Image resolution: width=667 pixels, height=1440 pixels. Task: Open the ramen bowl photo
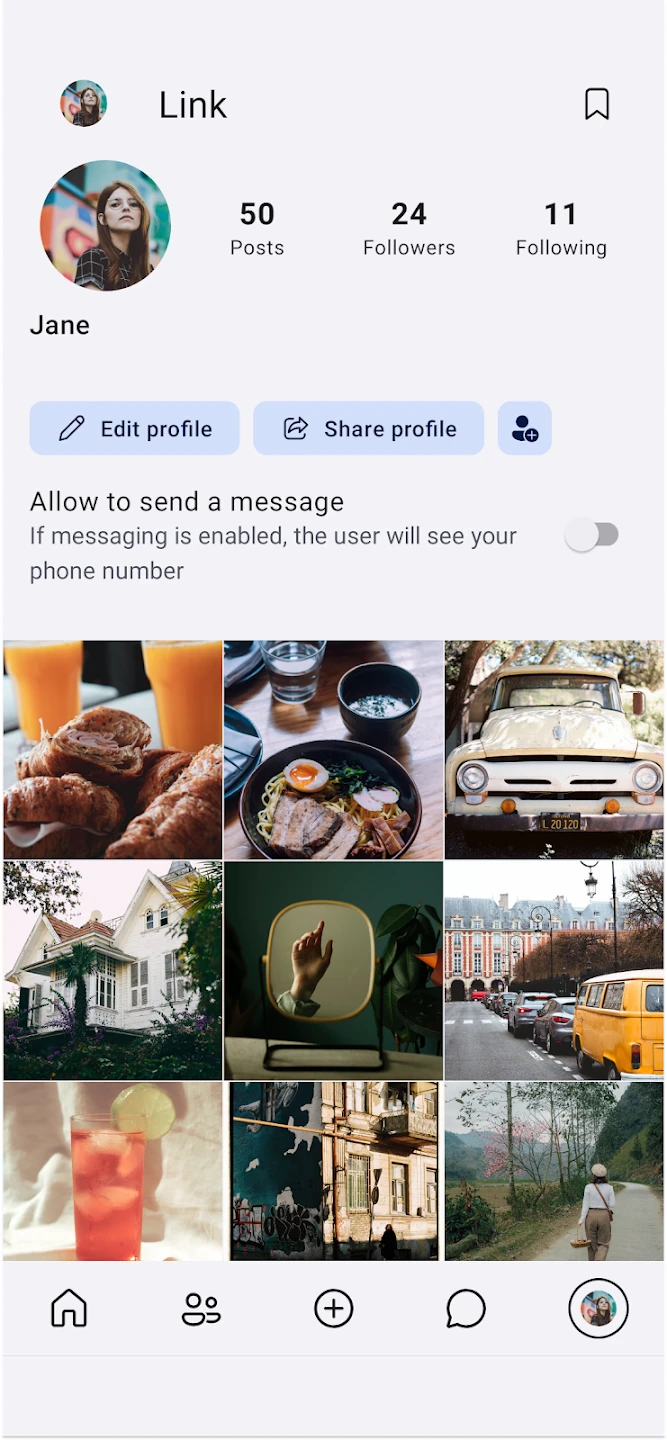pos(333,750)
